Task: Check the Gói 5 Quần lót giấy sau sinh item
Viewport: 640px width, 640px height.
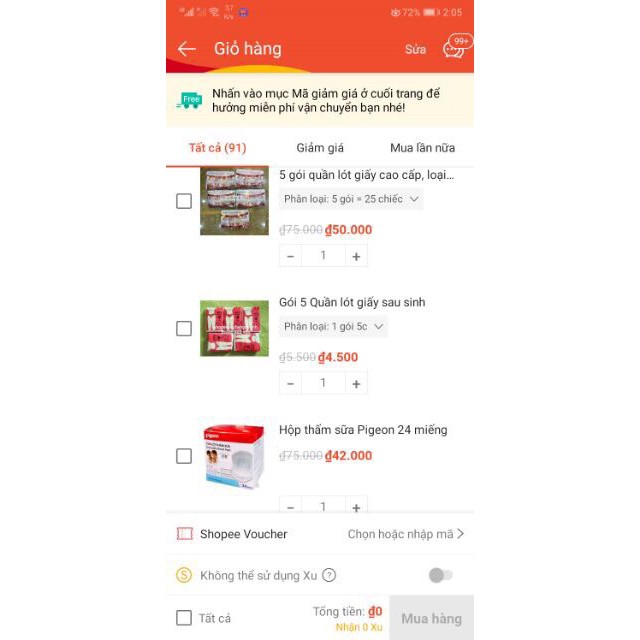Action: point(184,328)
